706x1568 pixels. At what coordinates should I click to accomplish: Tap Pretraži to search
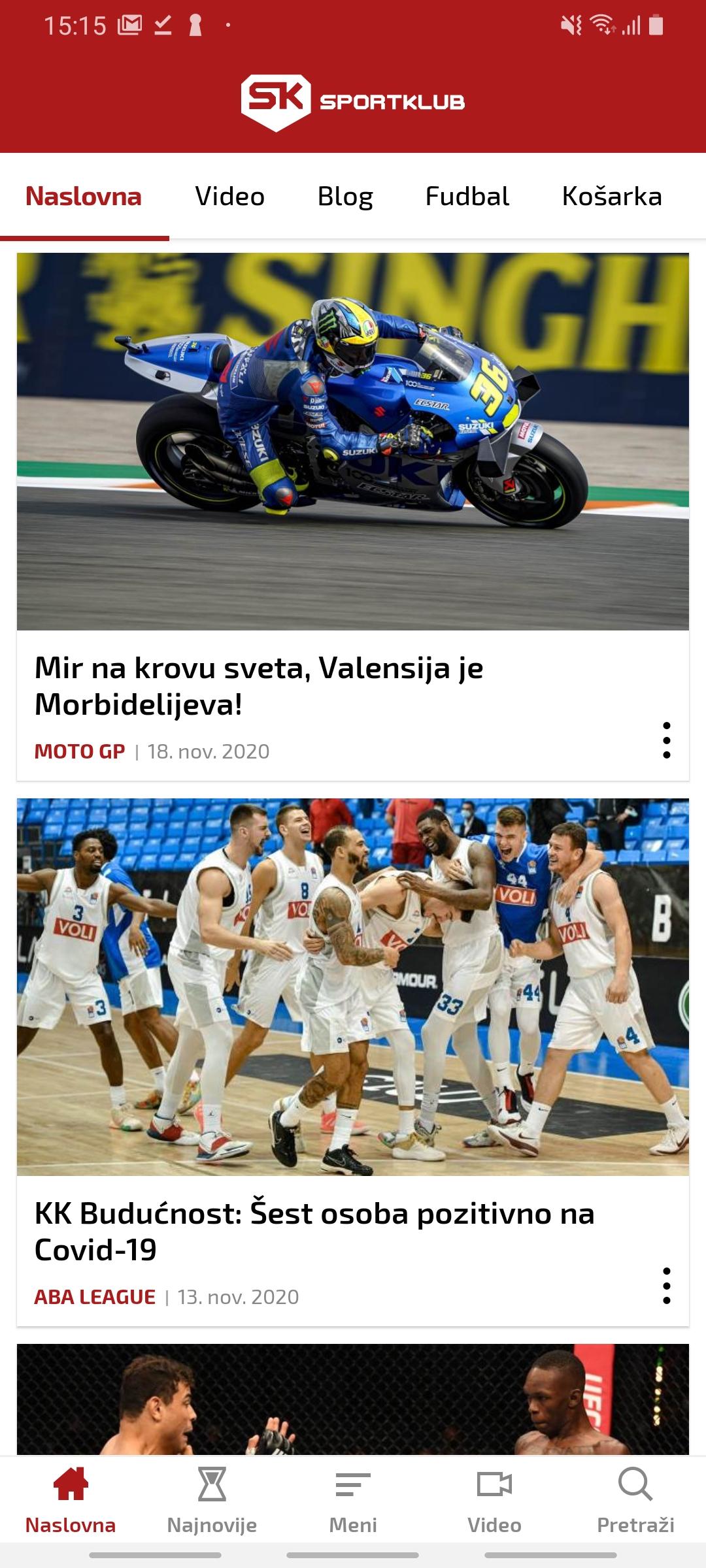tap(635, 1499)
